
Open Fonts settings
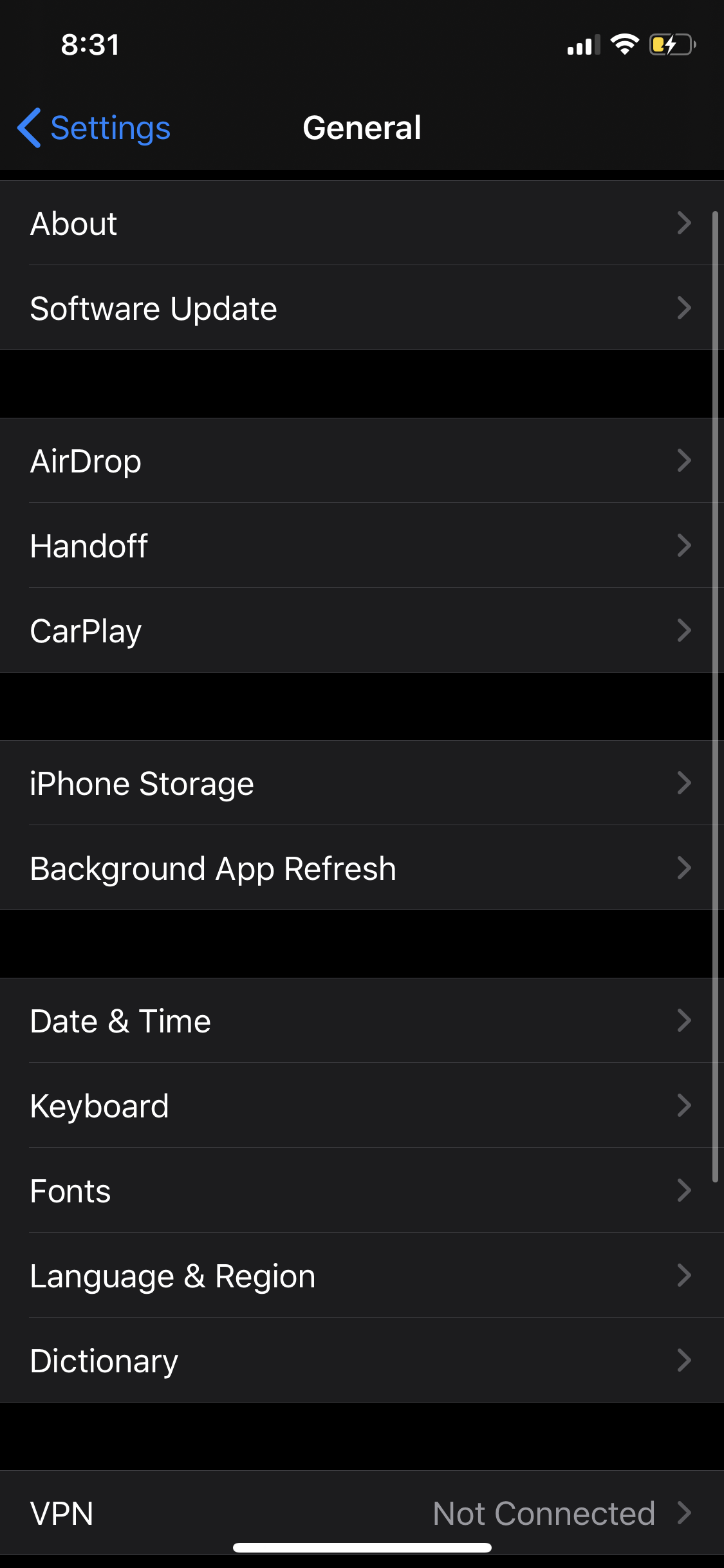(360, 1191)
